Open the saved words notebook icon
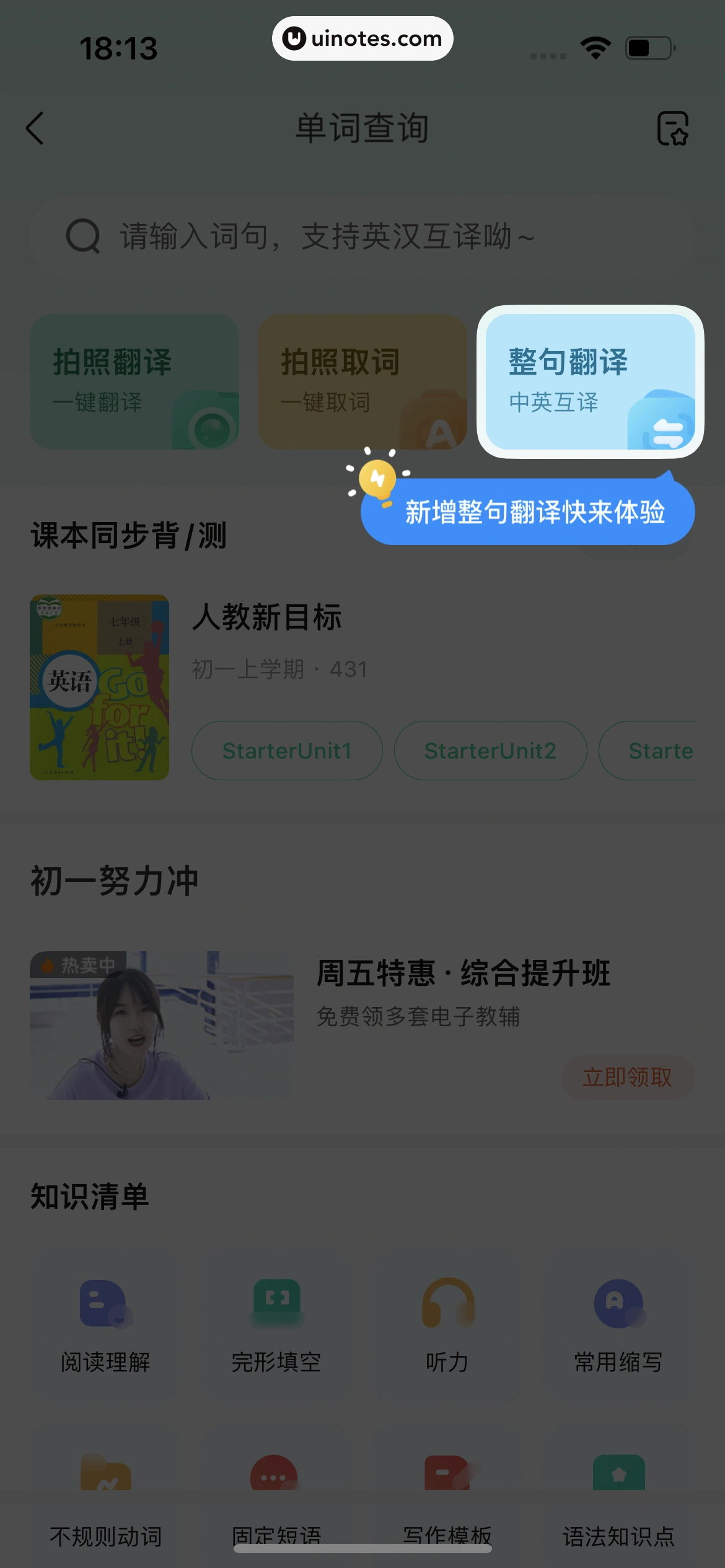Screen dimensions: 725x1568 [672, 128]
